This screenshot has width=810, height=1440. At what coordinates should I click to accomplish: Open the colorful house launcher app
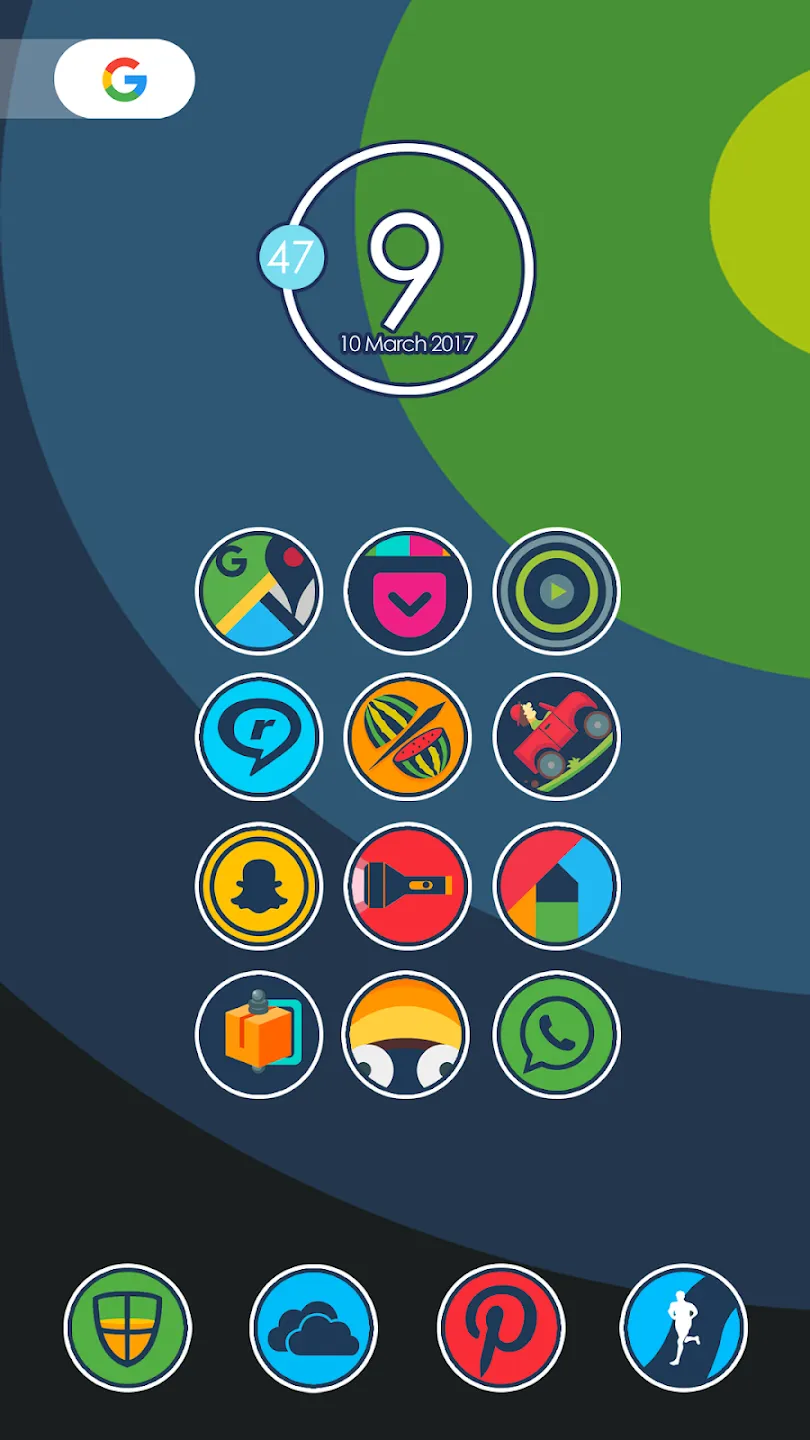click(556, 886)
